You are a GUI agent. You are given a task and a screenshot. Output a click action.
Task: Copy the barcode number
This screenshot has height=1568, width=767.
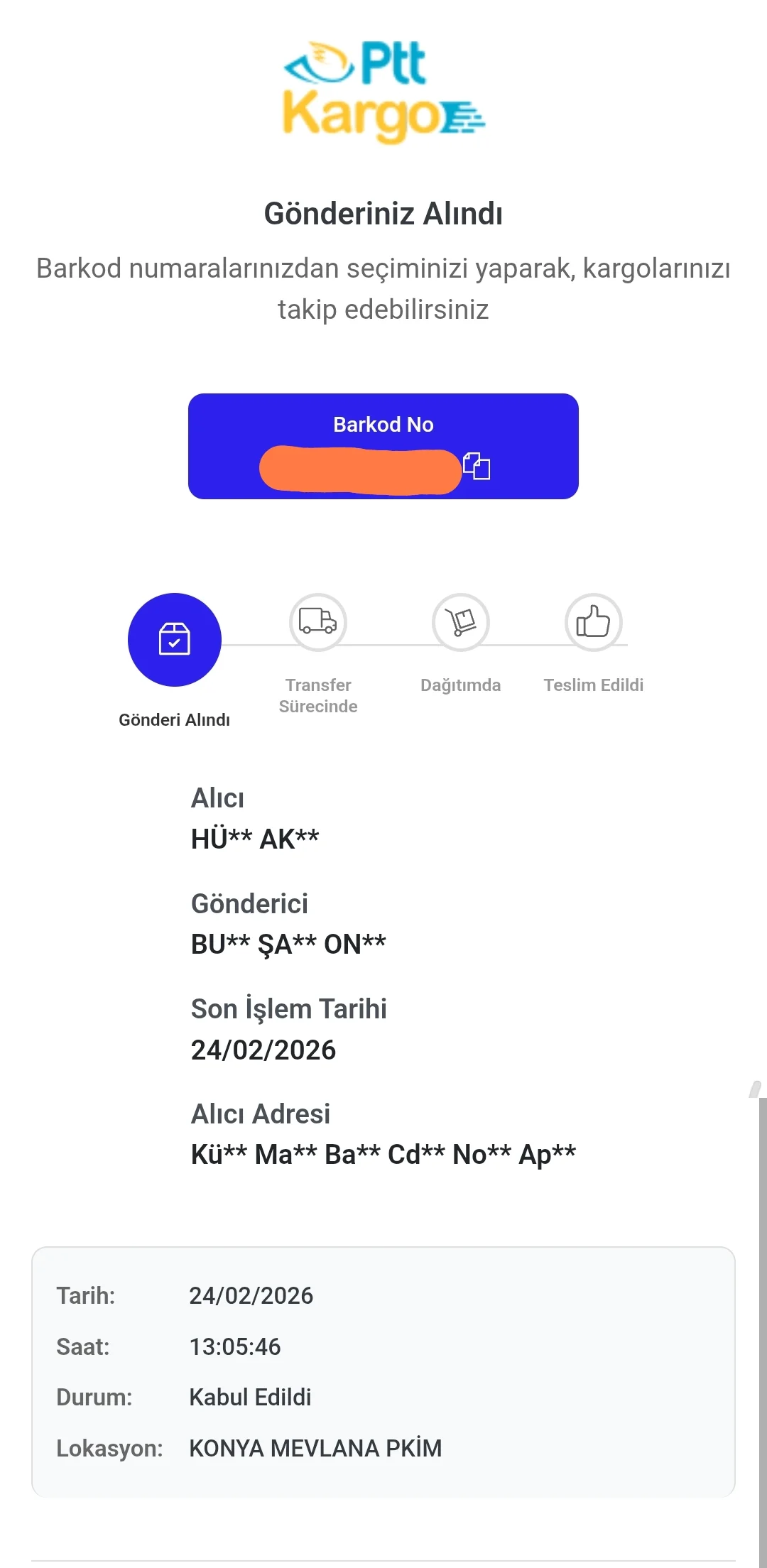477,467
